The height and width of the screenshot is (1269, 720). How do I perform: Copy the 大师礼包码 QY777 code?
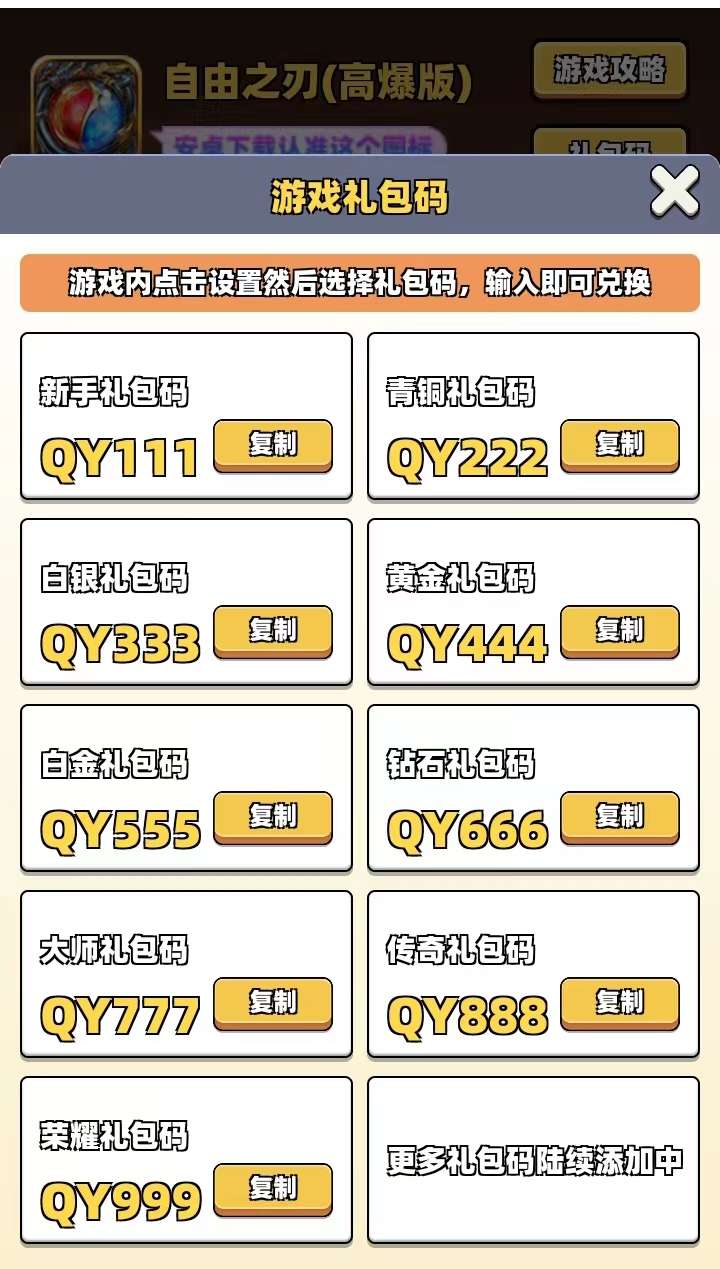pos(273,1003)
